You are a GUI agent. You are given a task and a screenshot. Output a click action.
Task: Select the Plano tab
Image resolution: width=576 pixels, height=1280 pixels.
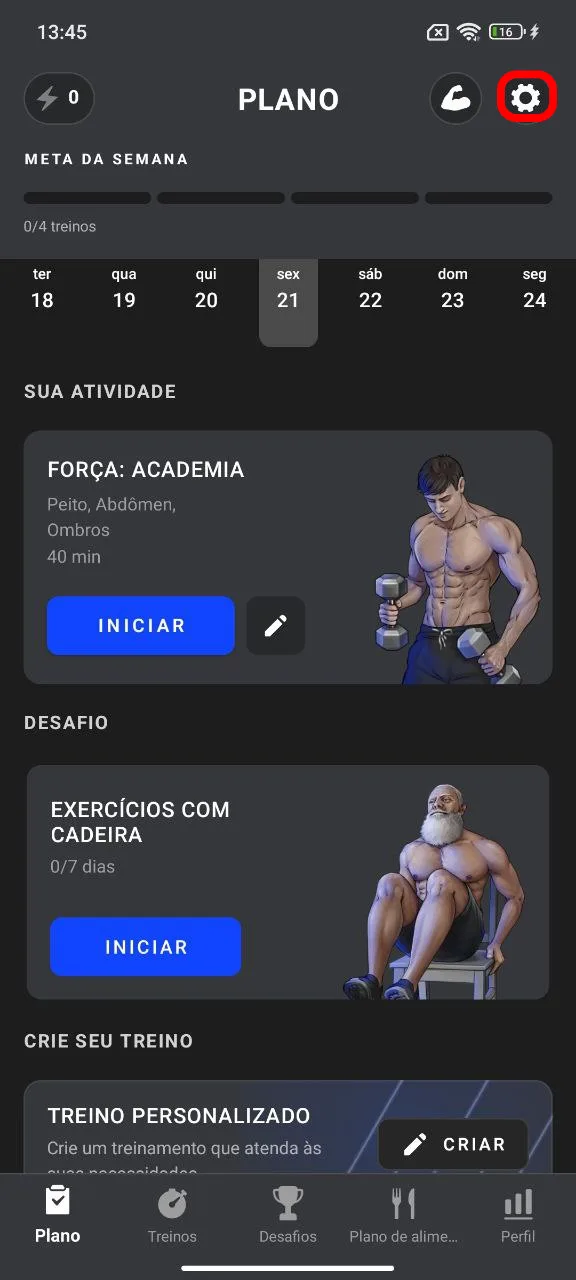(x=58, y=1216)
